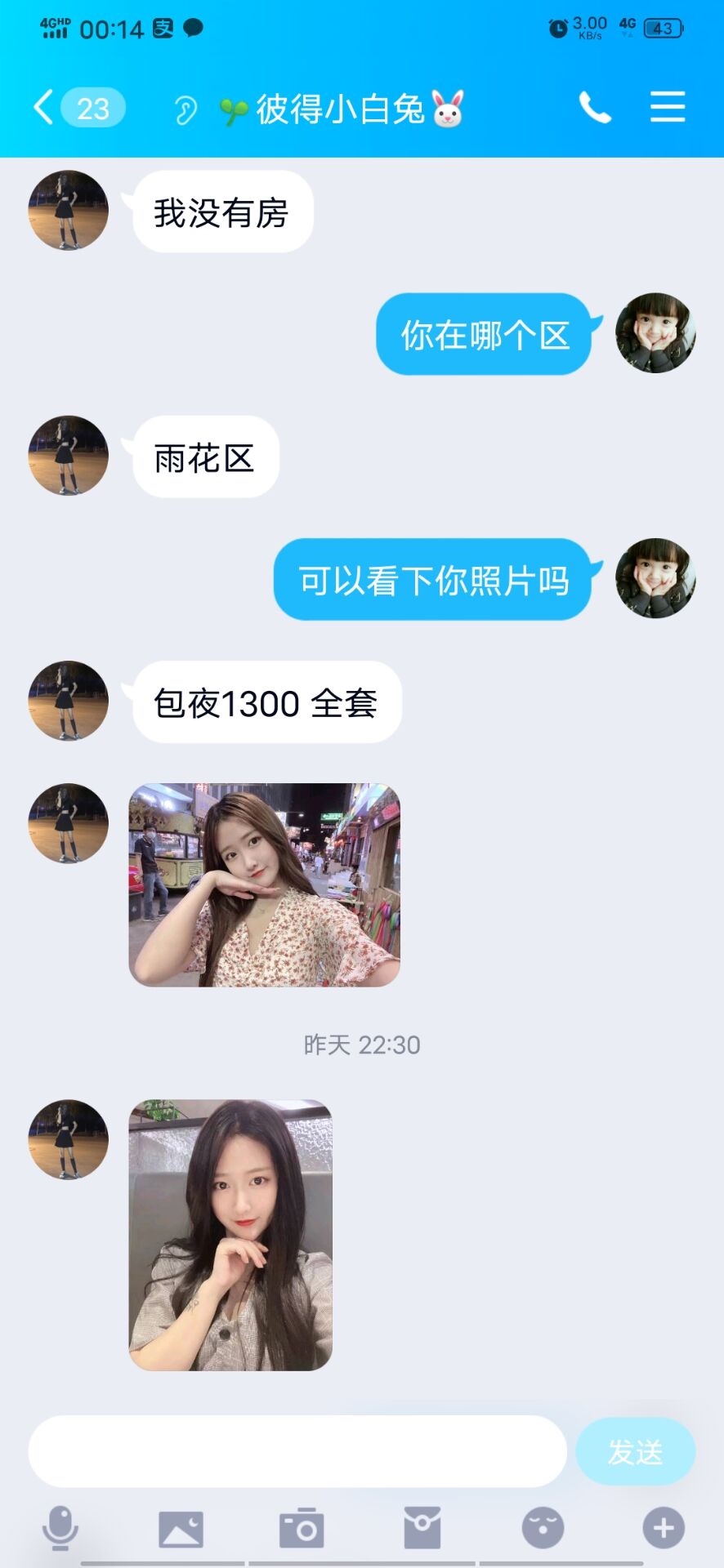View the received photo sent at 昨天 22:30
This screenshot has width=724, height=1568.
point(230,1234)
